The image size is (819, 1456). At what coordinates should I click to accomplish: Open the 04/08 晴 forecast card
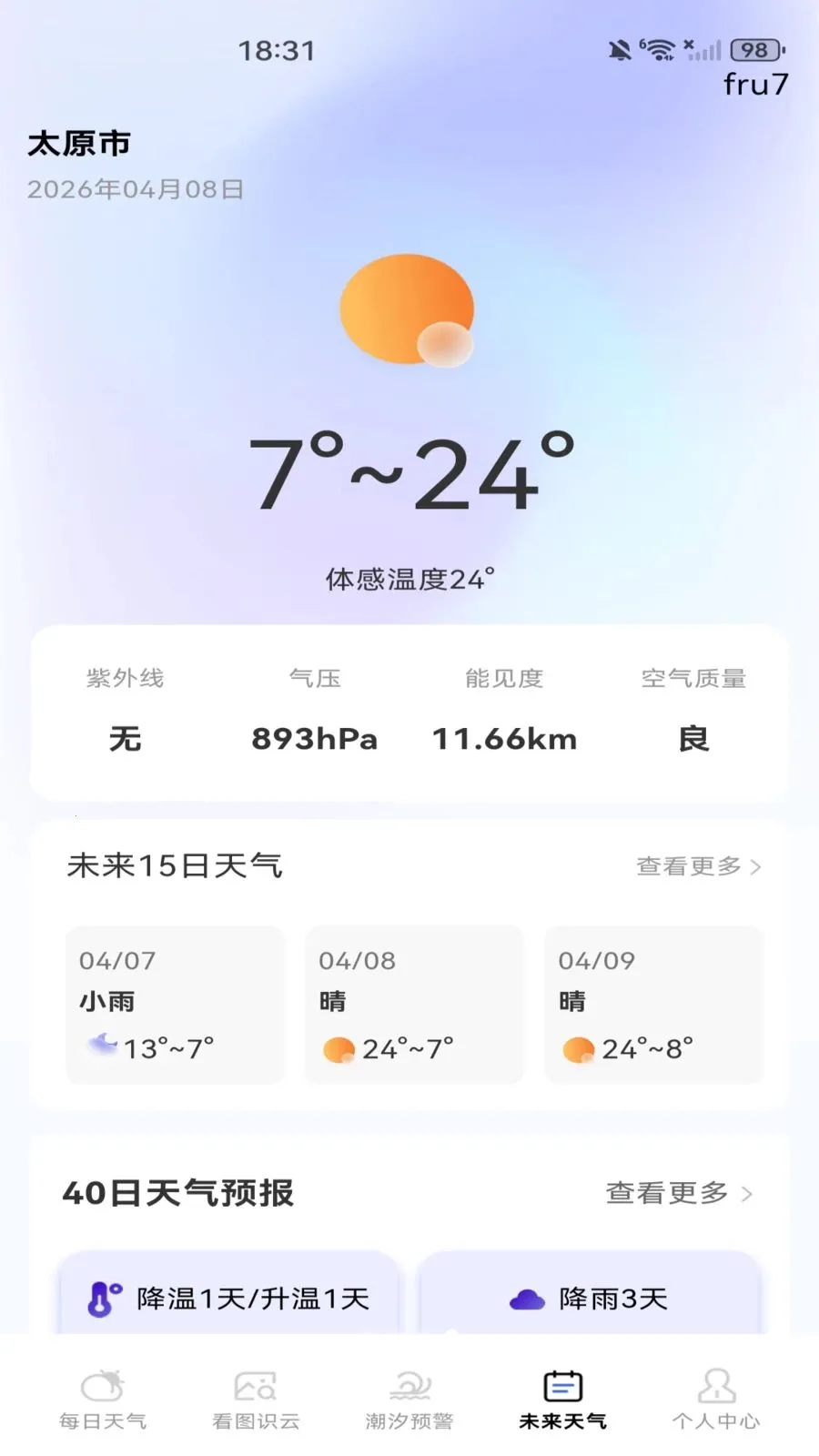[414, 1005]
